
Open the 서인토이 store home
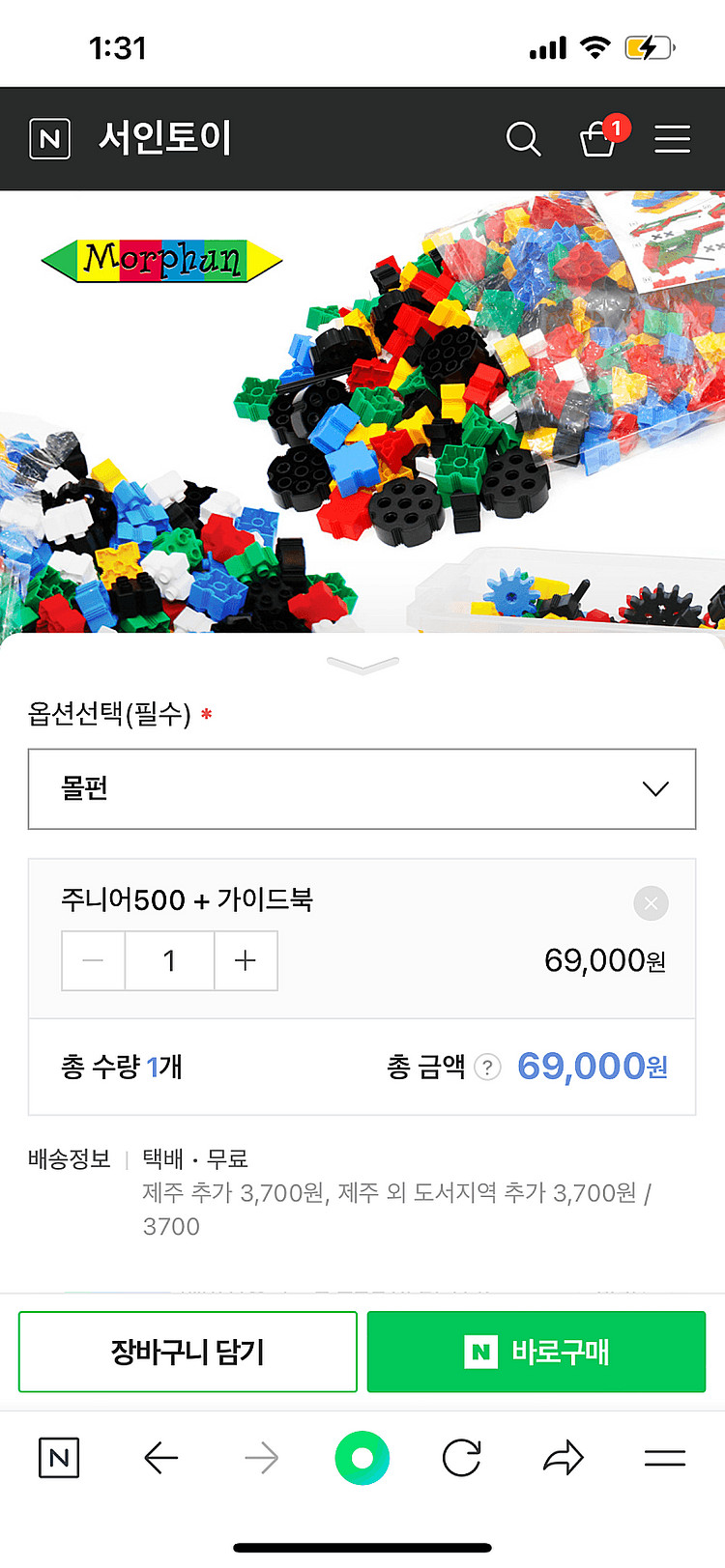click(165, 139)
